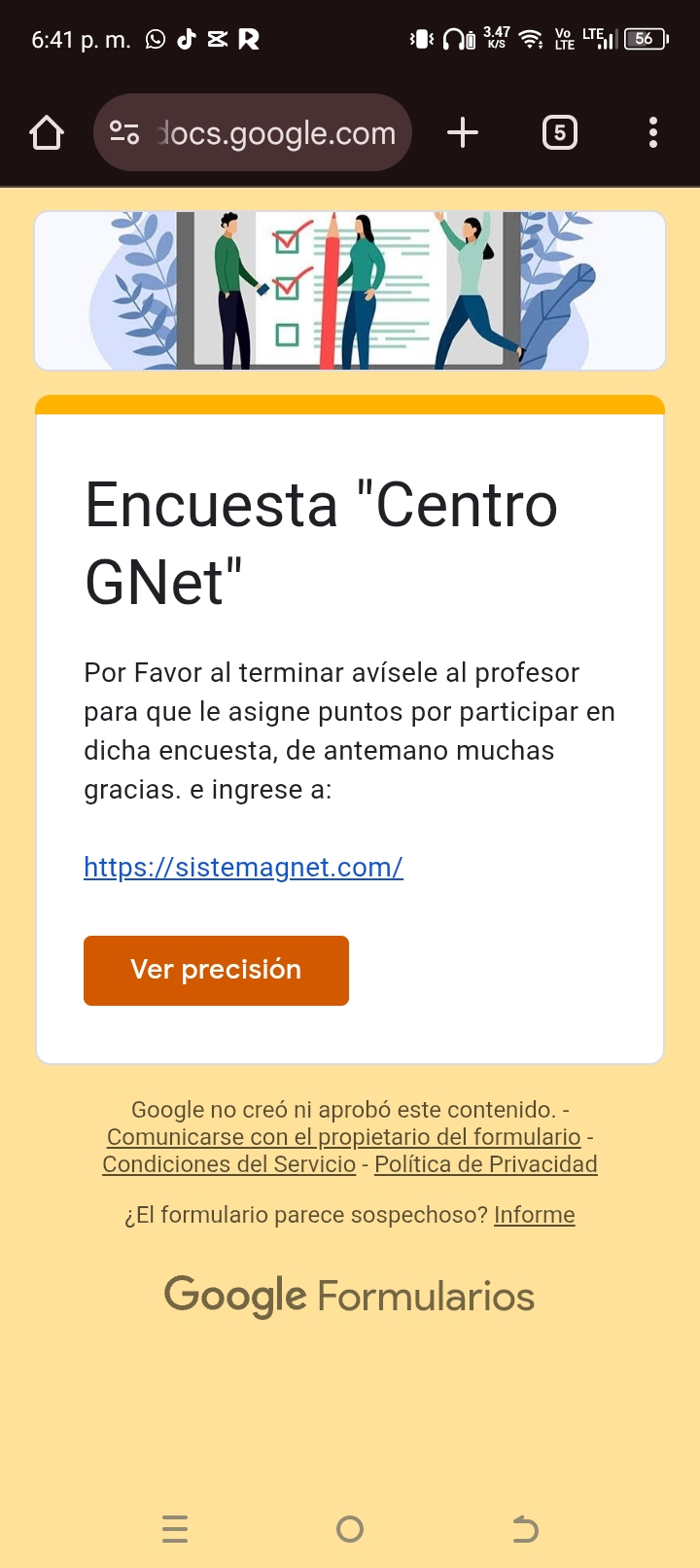The height and width of the screenshot is (1568, 700).
Task: Go to the browser home page
Action: pyautogui.click(x=47, y=132)
